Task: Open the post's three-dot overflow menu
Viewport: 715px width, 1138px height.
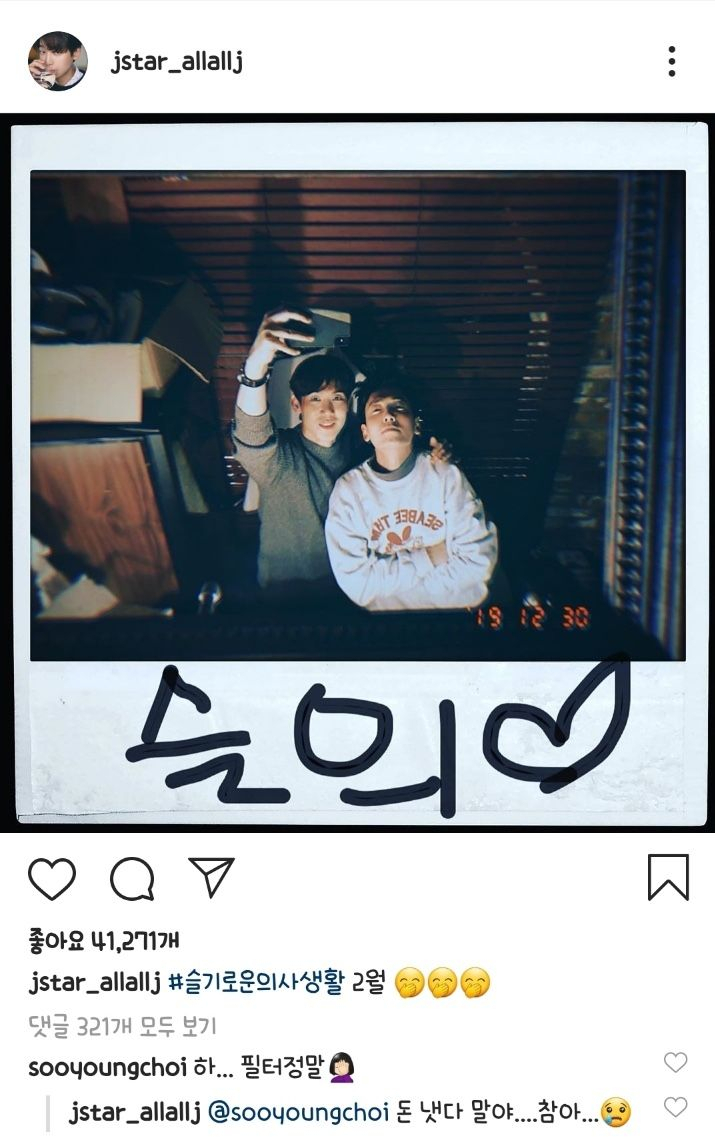Action: pos(672,61)
